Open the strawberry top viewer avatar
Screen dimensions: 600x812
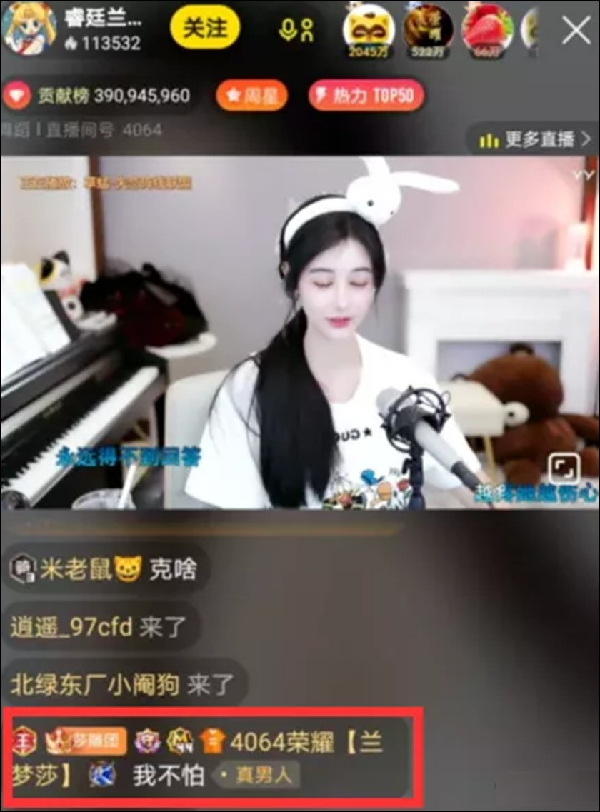487,29
